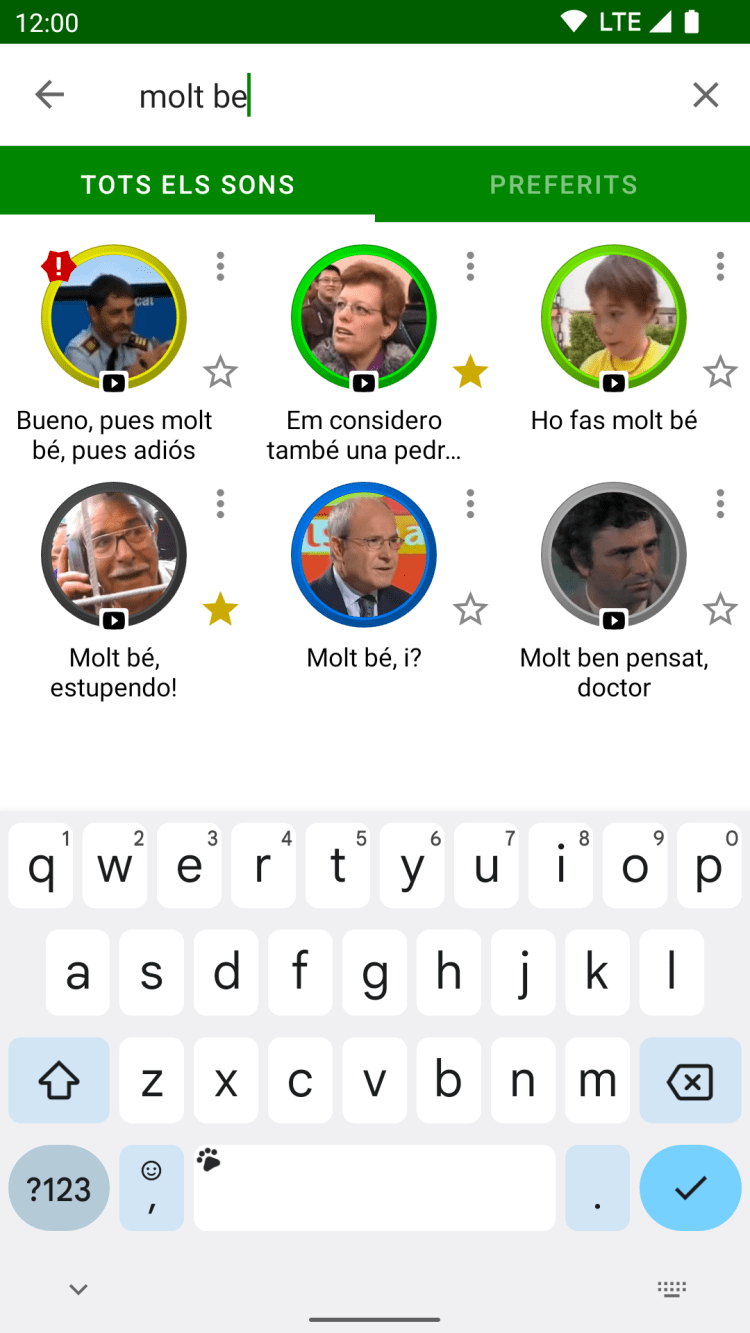750x1333 pixels.
Task: Open options menu for 'Bueno, pues molt bé'
Action: [220, 266]
